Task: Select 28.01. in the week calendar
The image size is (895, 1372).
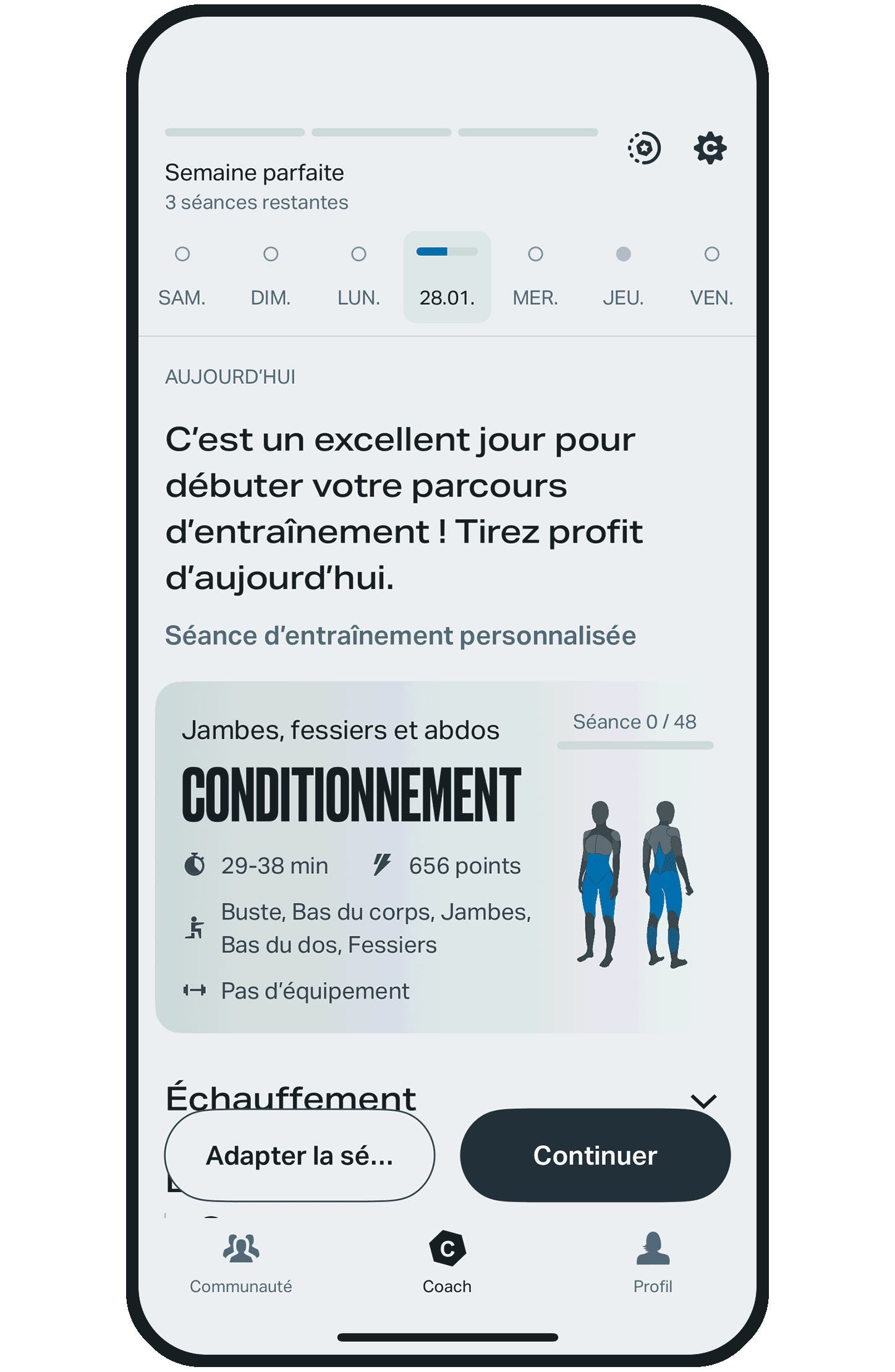Action: [x=447, y=276]
